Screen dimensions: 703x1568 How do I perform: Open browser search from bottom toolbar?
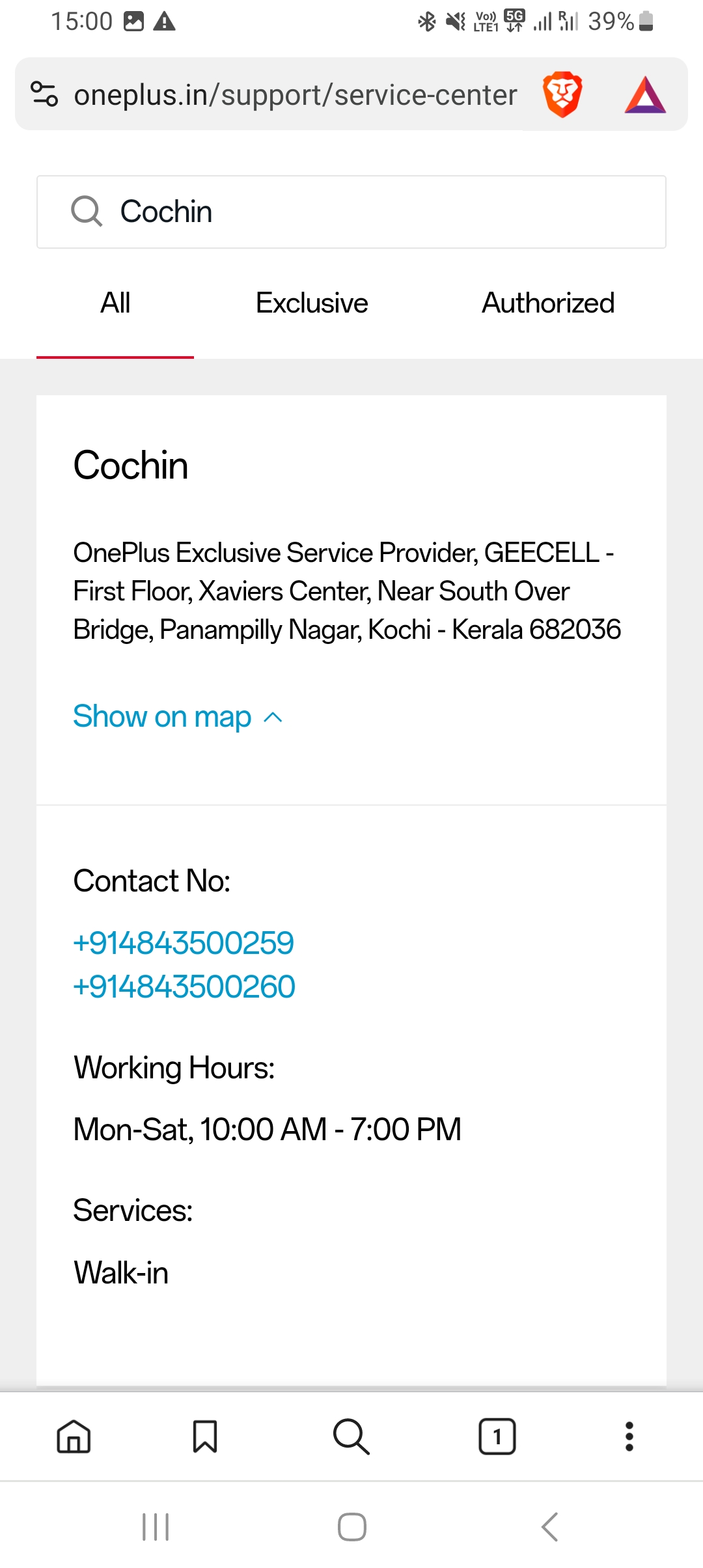pyautogui.click(x=351, y=1436)
